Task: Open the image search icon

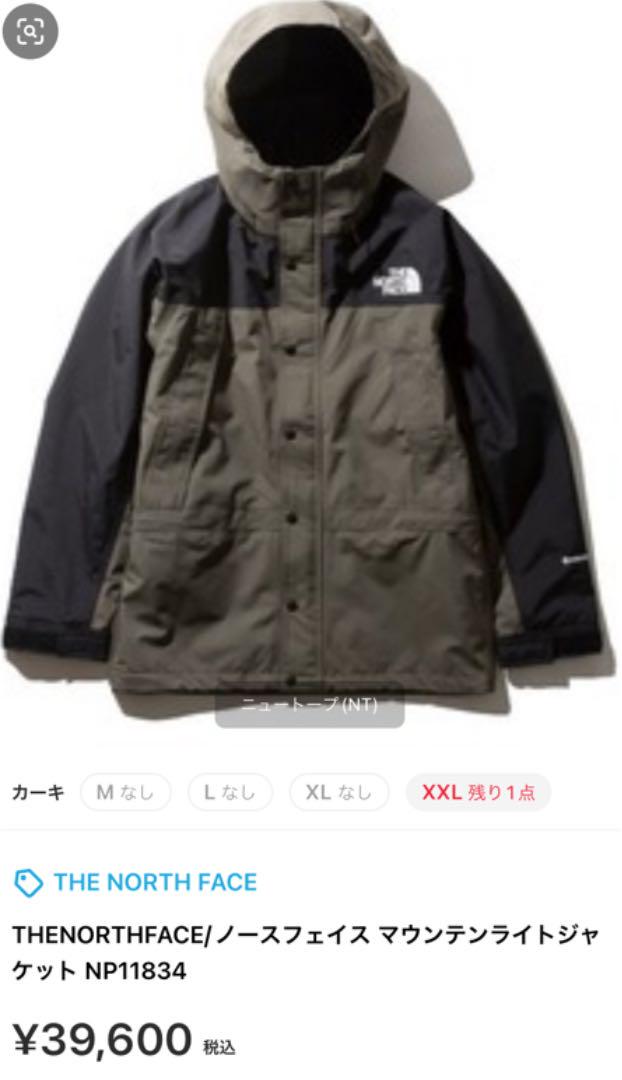Action: [31, 31]
